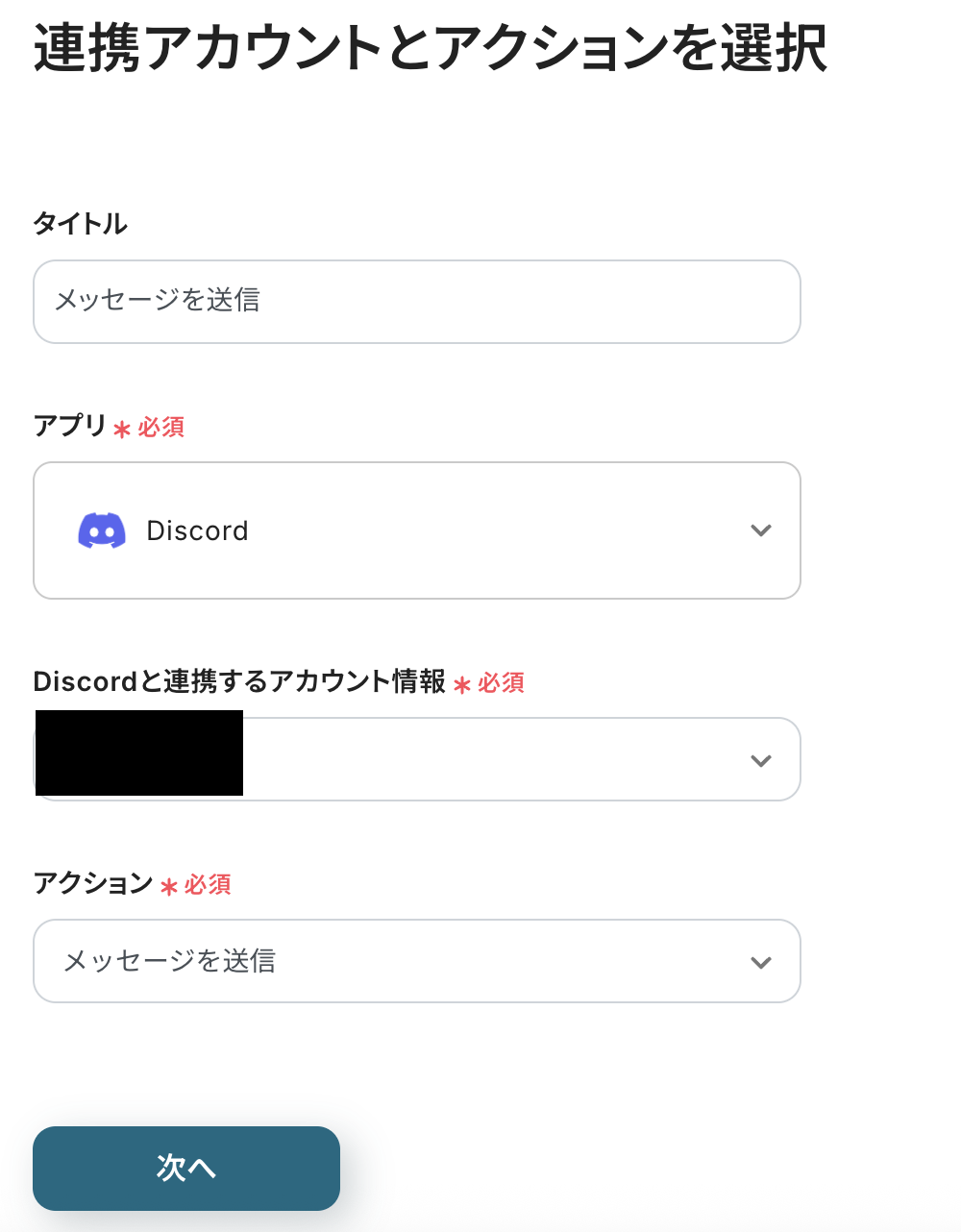Open the アクション dropdown
Viewport: 961px width, 1232px height.
[416, 961]
